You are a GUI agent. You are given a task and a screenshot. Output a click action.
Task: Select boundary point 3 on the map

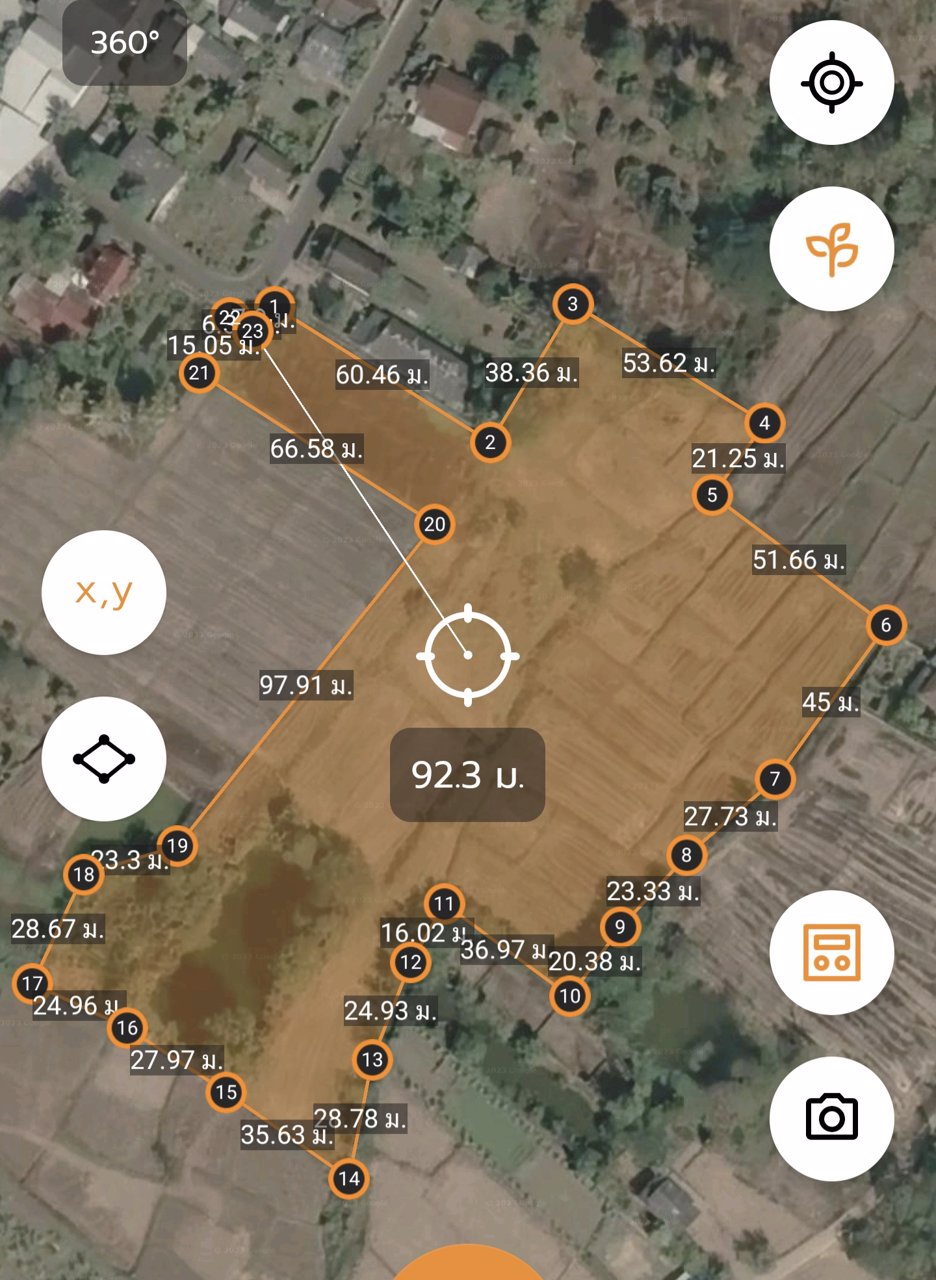(x=572, y=304)
